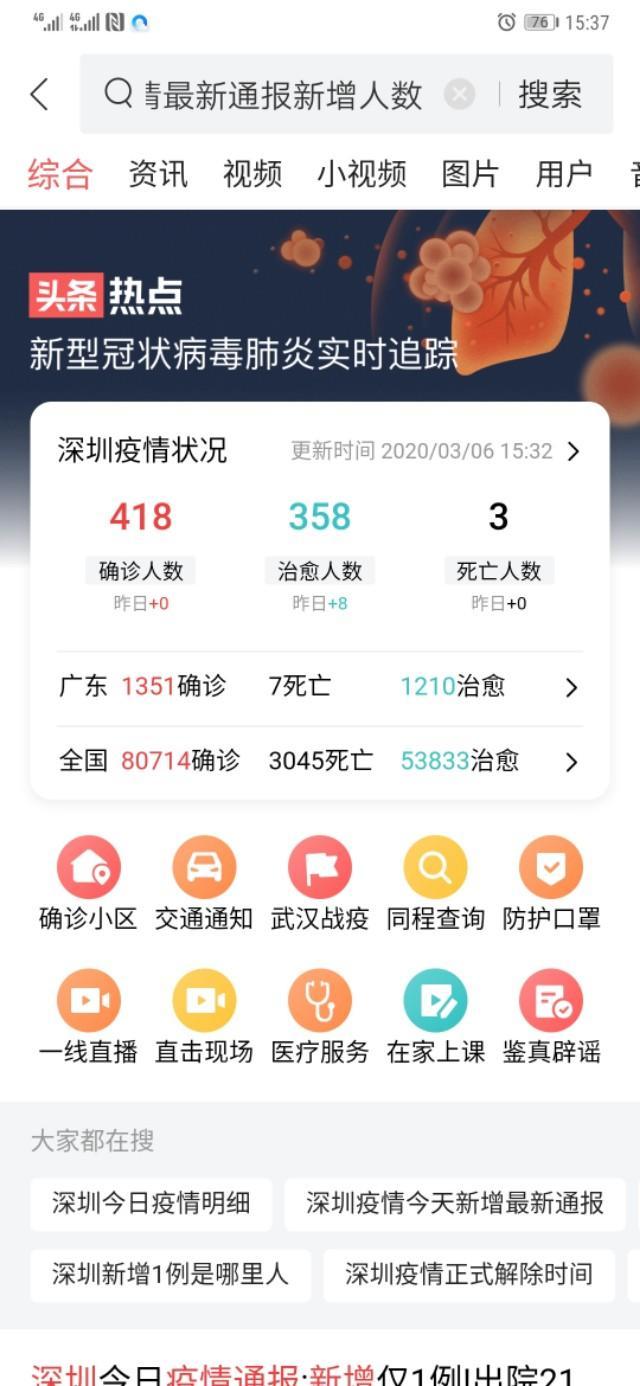The height and width of the screenshot is (1386, 640).
Task: Open 医疗服务 shortcut
Action: [x=320, y=1016]
